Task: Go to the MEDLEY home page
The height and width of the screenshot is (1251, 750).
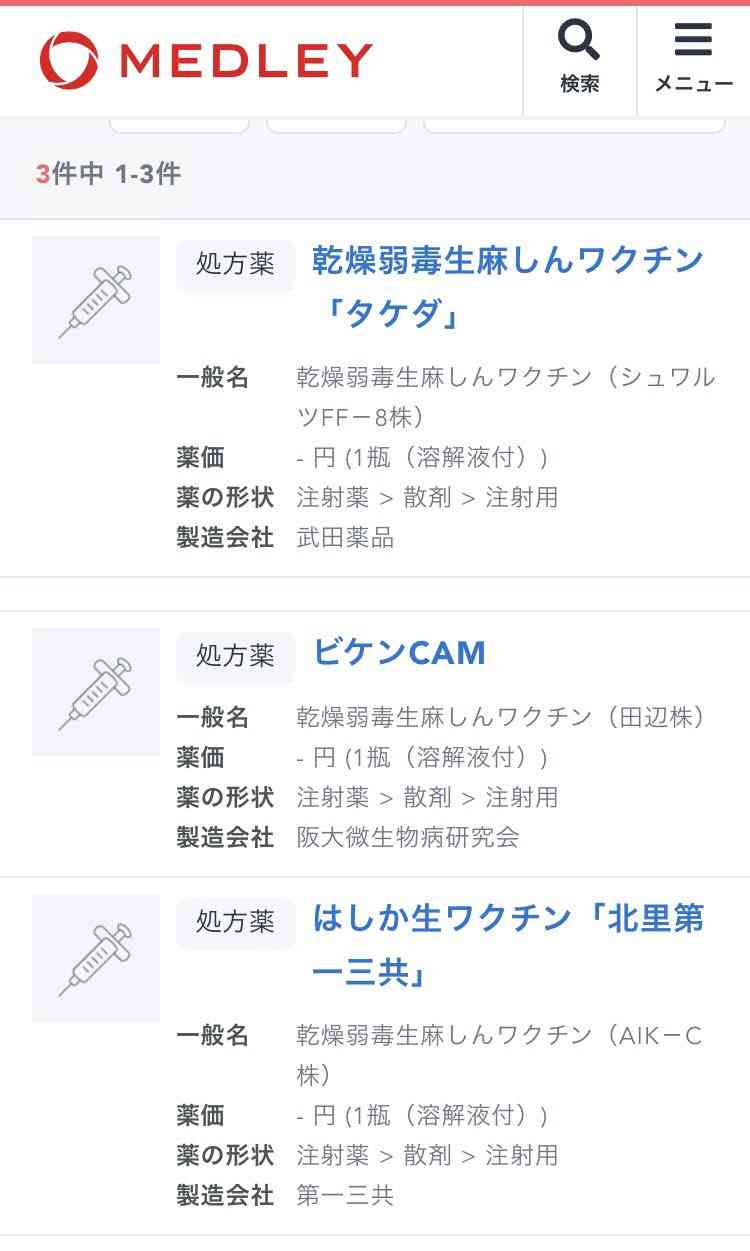Action: [x=206, y=60]
